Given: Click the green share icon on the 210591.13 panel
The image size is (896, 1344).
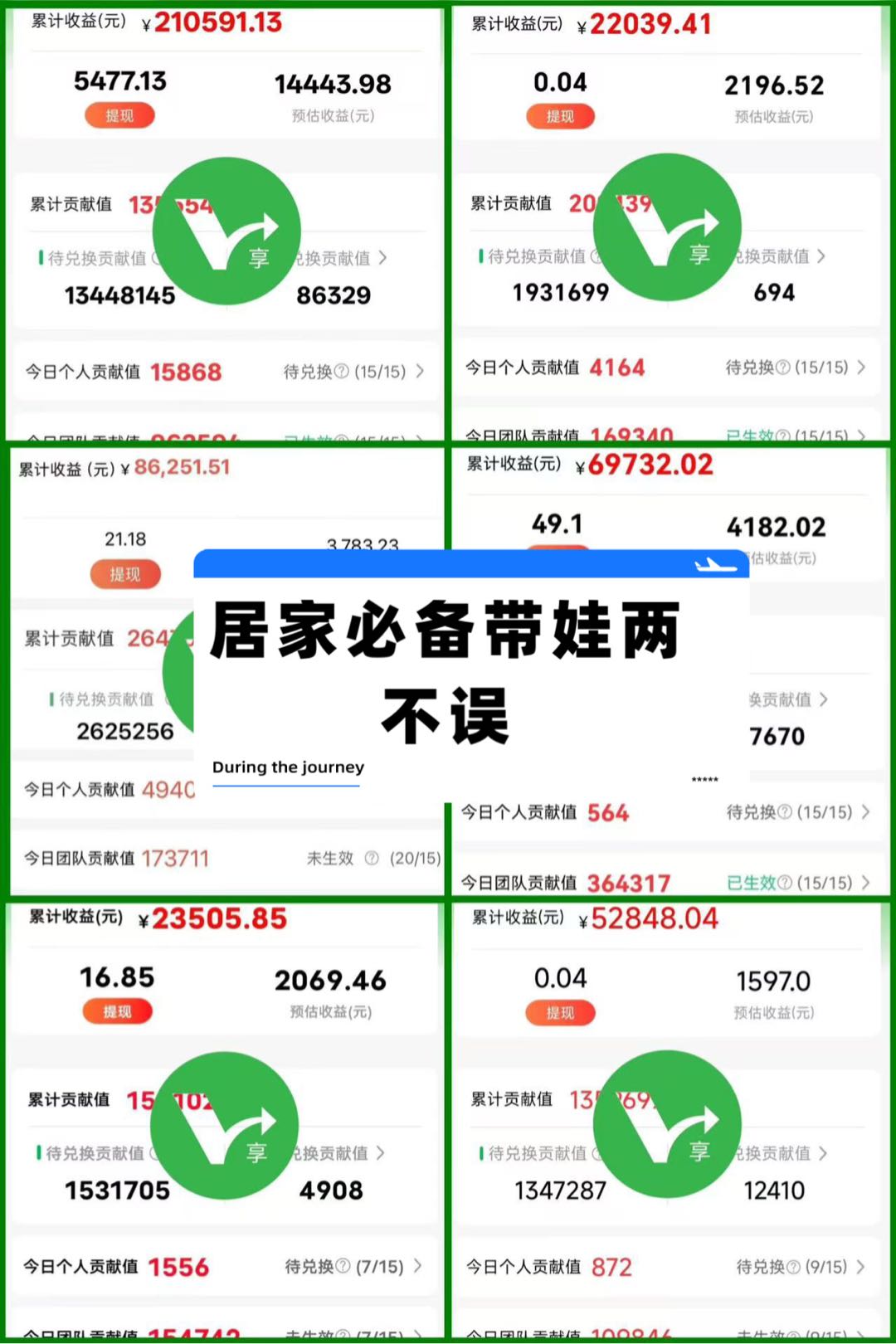Looking at the screenshot, I should [226, 231].
